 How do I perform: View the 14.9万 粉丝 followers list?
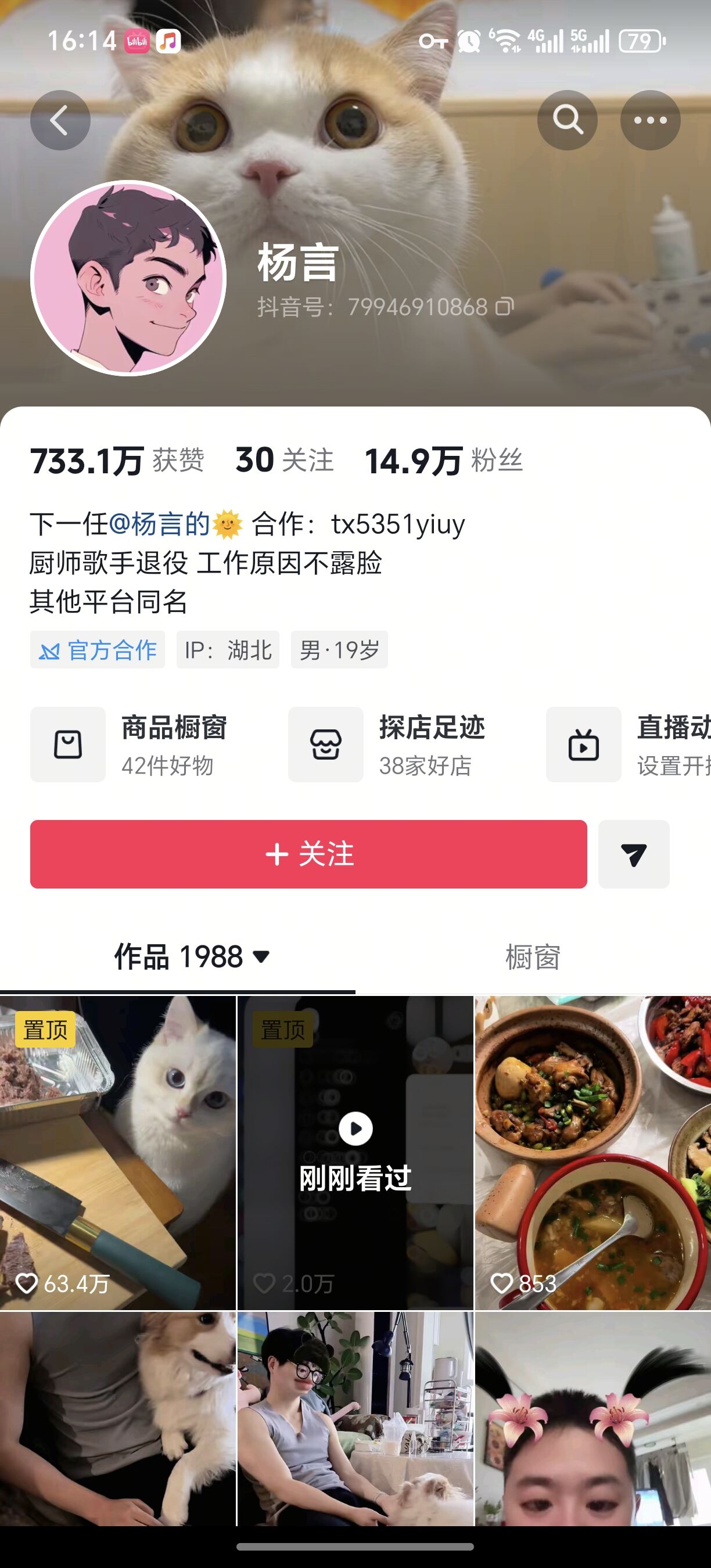point(443,460)
